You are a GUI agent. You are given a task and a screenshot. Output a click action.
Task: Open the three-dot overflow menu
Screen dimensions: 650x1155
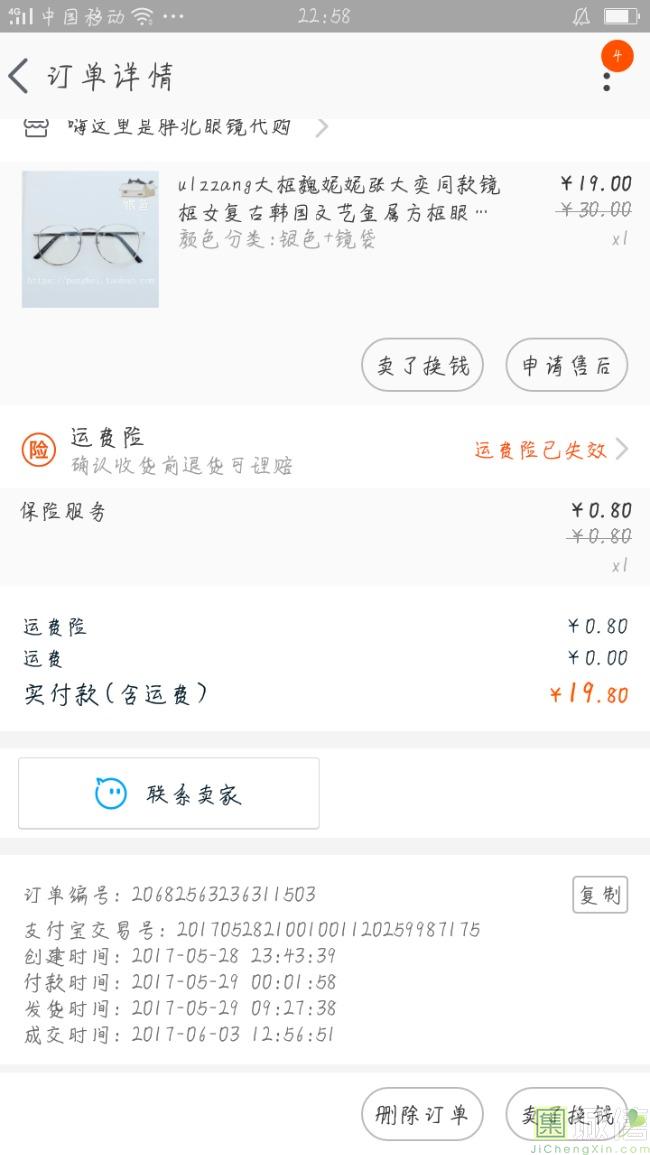pos(606,76)
